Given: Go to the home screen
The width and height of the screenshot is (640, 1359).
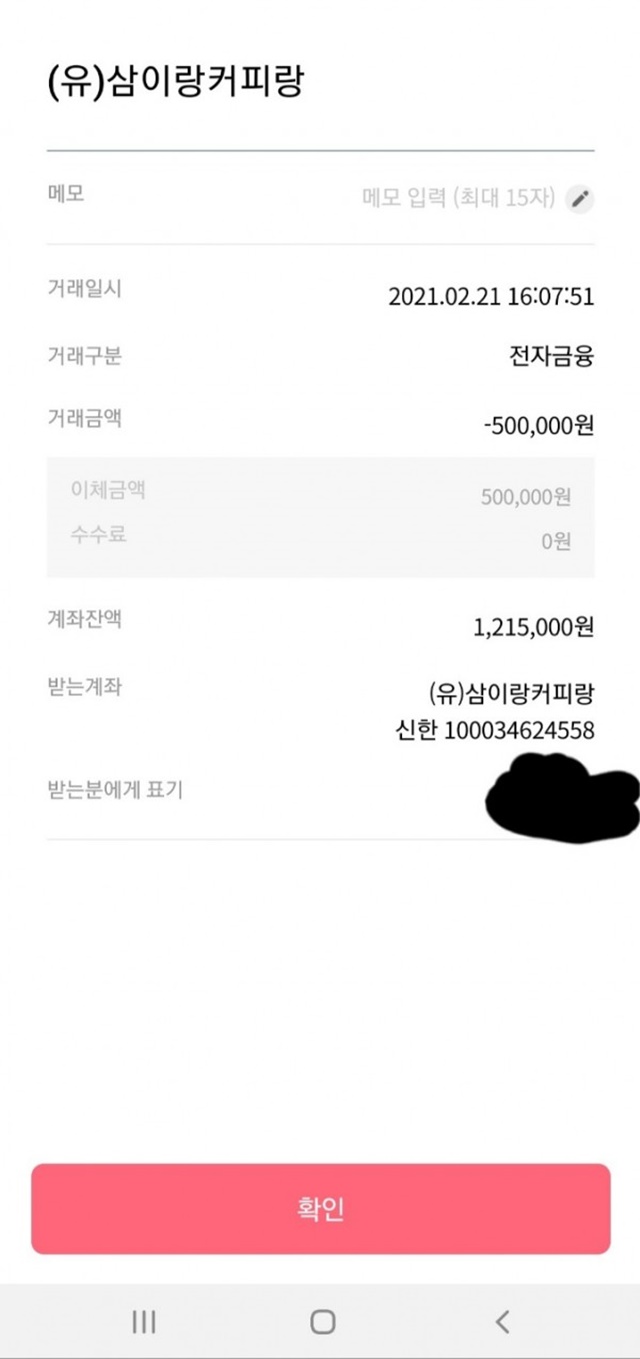Looking at the screenshot, I should [322, 1322].
